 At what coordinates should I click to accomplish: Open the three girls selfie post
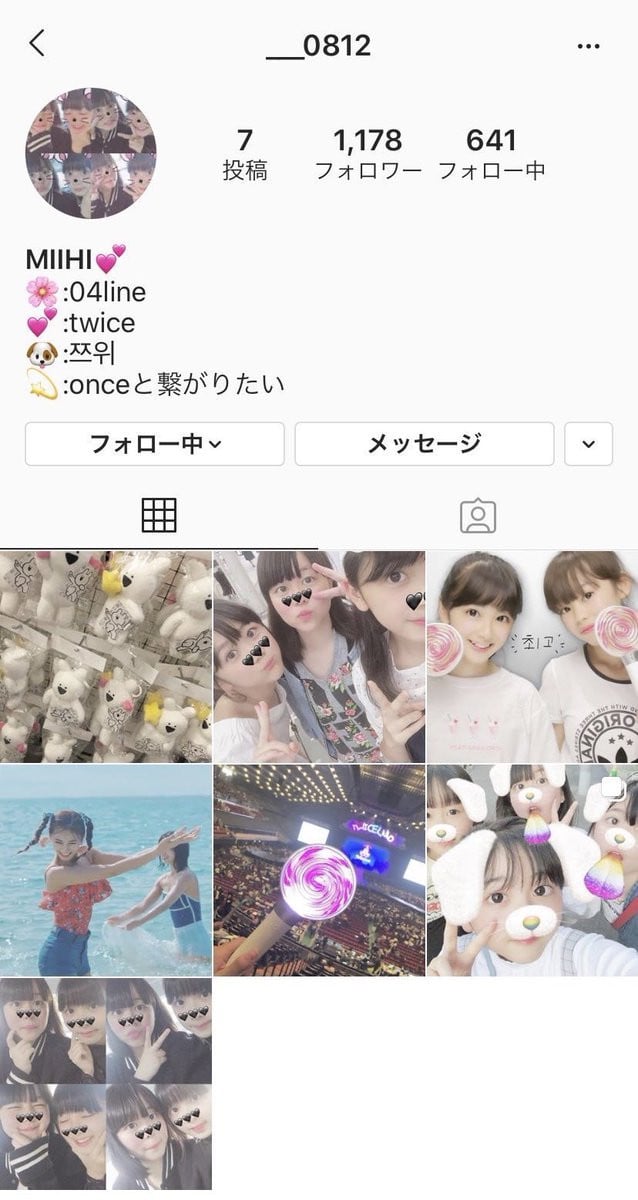(x=319, y=656)
